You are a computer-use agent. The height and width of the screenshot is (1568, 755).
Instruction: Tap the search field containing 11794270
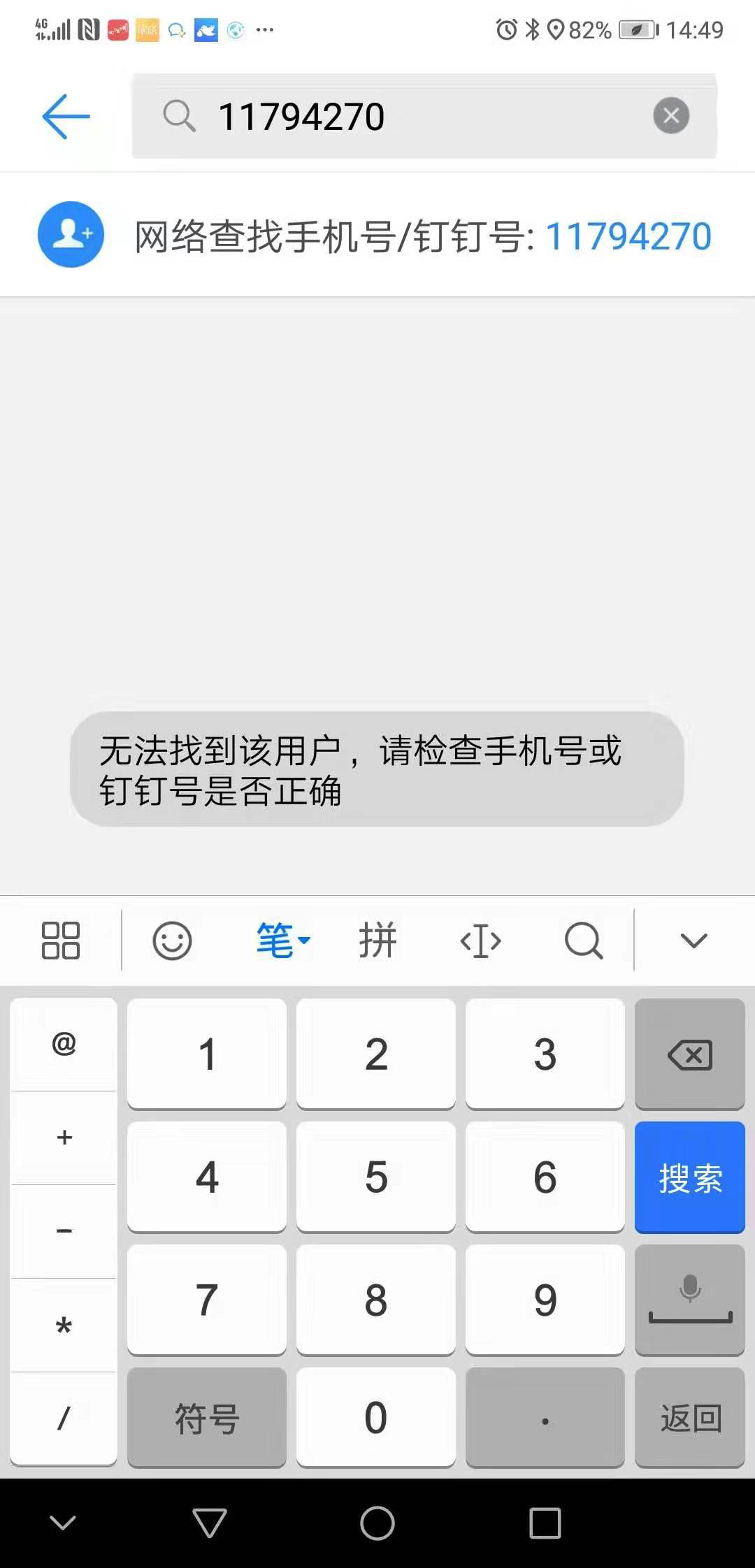pos(424,116)
